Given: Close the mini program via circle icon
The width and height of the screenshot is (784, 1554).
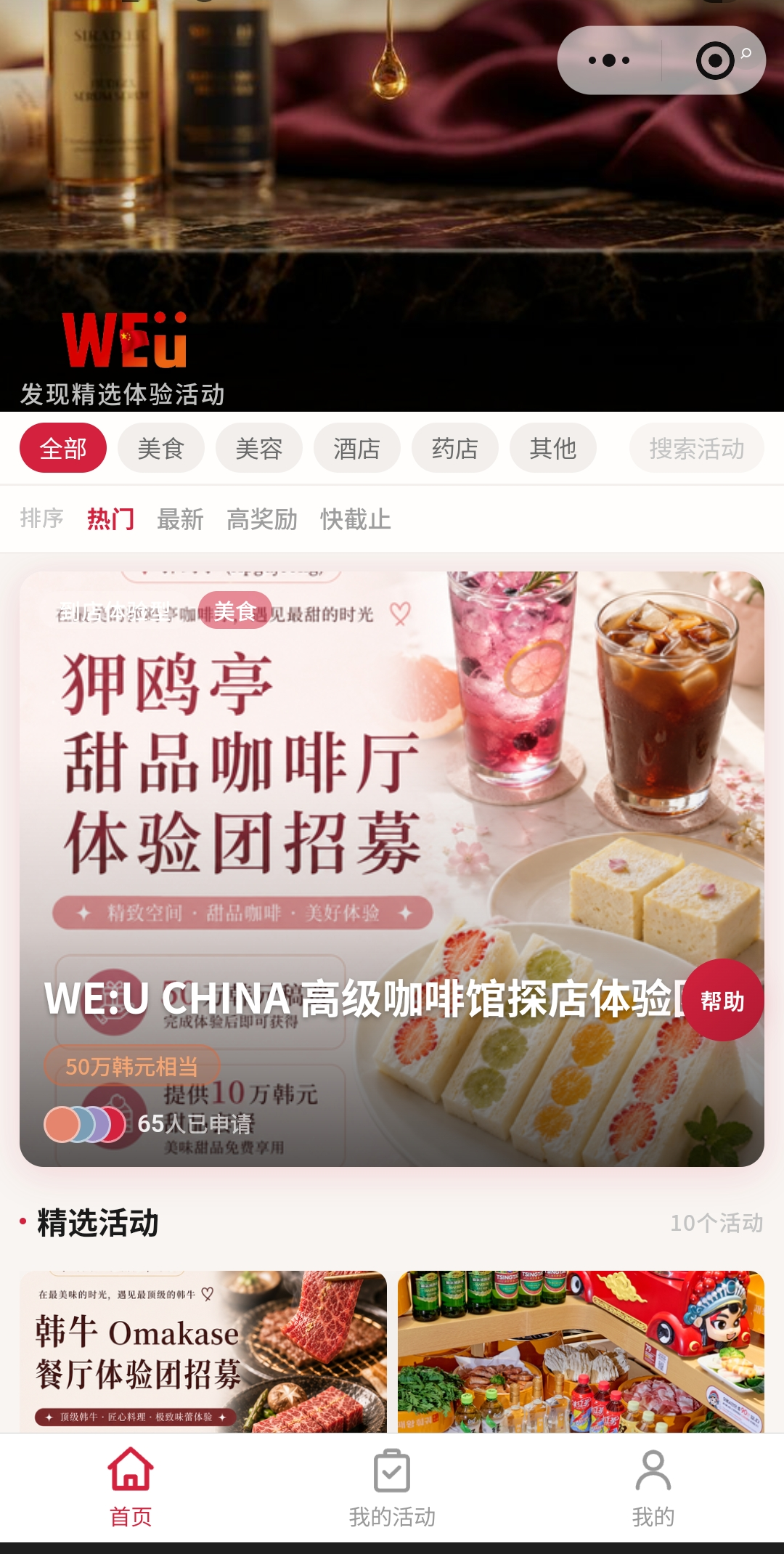Looking at the screenshot, I should [x=715, y=60].
